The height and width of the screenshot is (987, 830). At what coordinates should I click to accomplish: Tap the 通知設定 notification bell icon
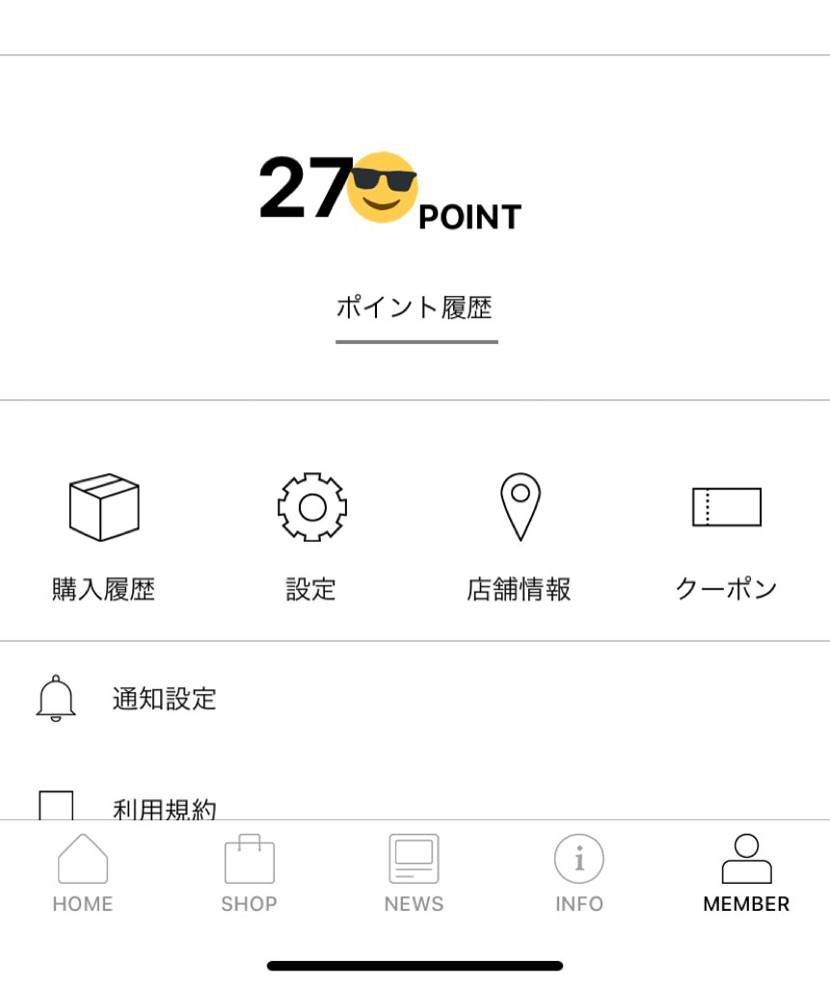54,698
